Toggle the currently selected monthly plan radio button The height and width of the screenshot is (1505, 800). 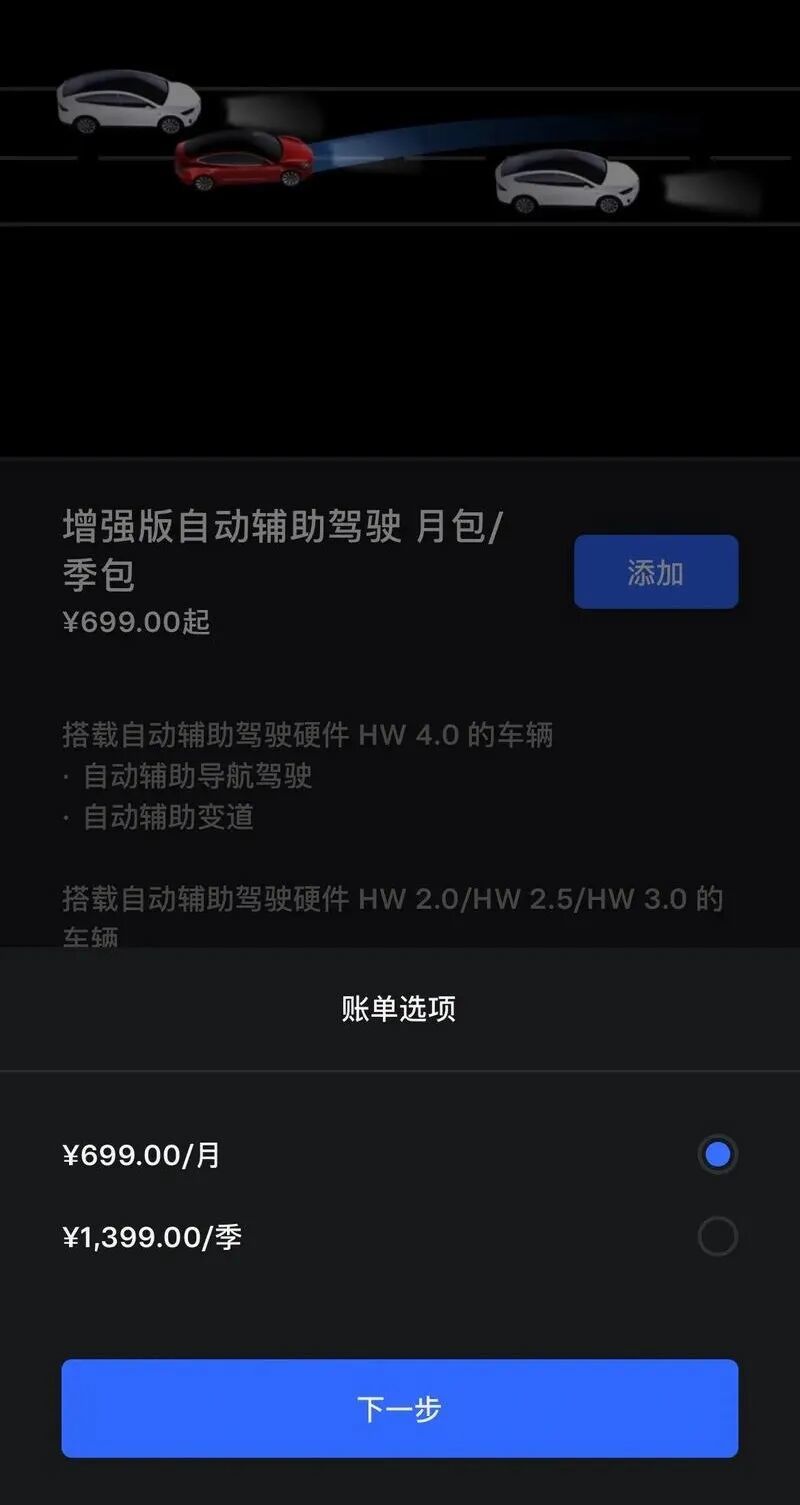point(716,1157)
